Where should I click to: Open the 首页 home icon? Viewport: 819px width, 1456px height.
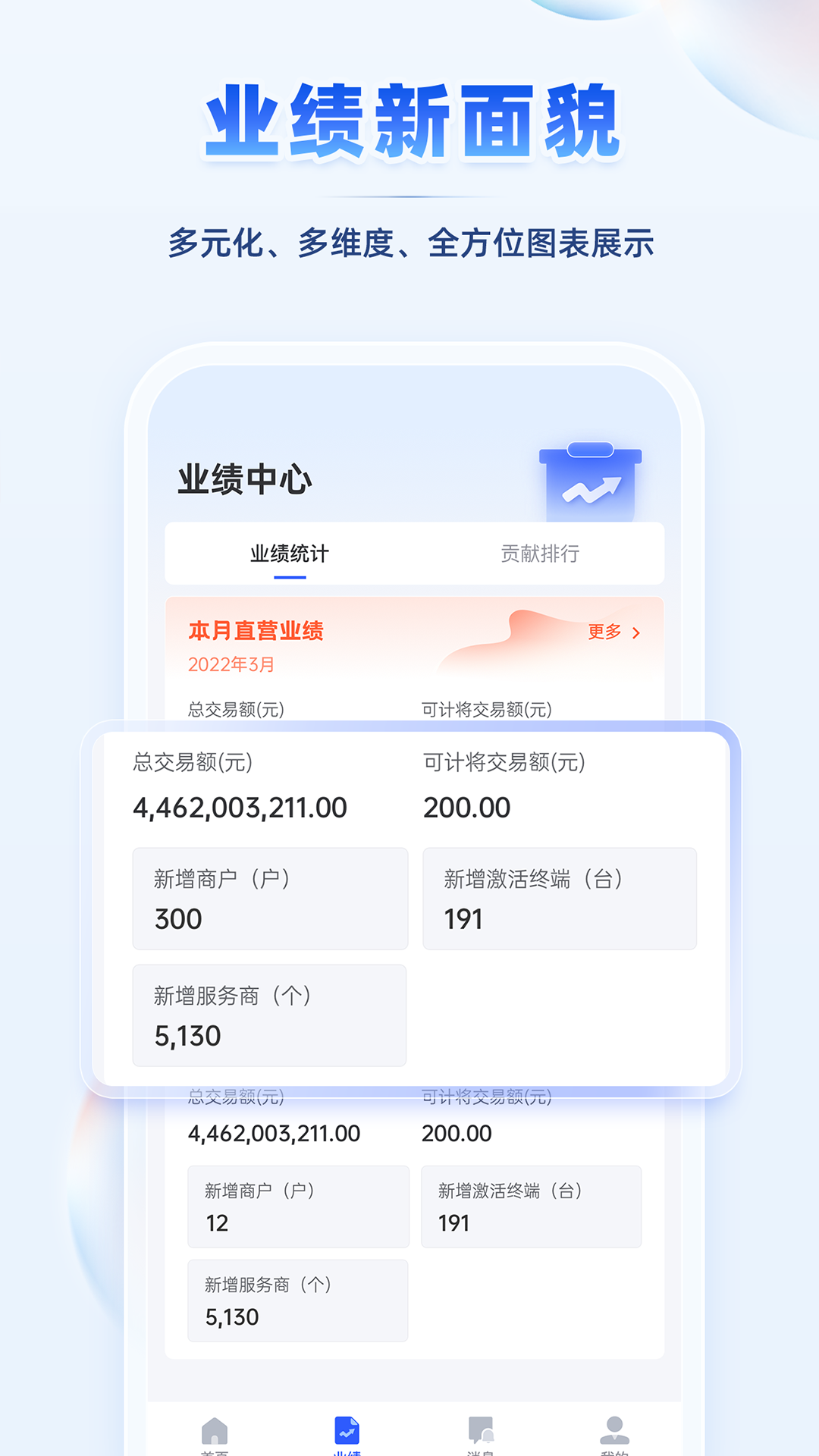(216, 1432)
